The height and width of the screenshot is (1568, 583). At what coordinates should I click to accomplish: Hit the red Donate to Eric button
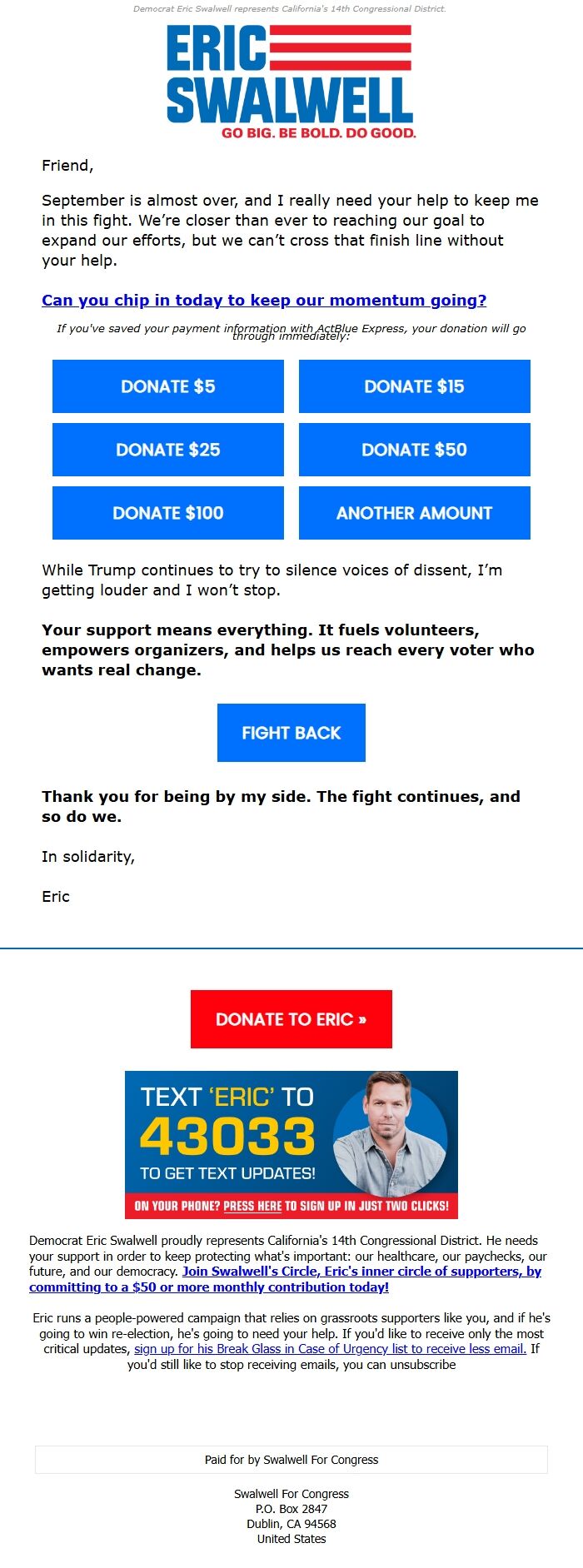pos(291,1019)
